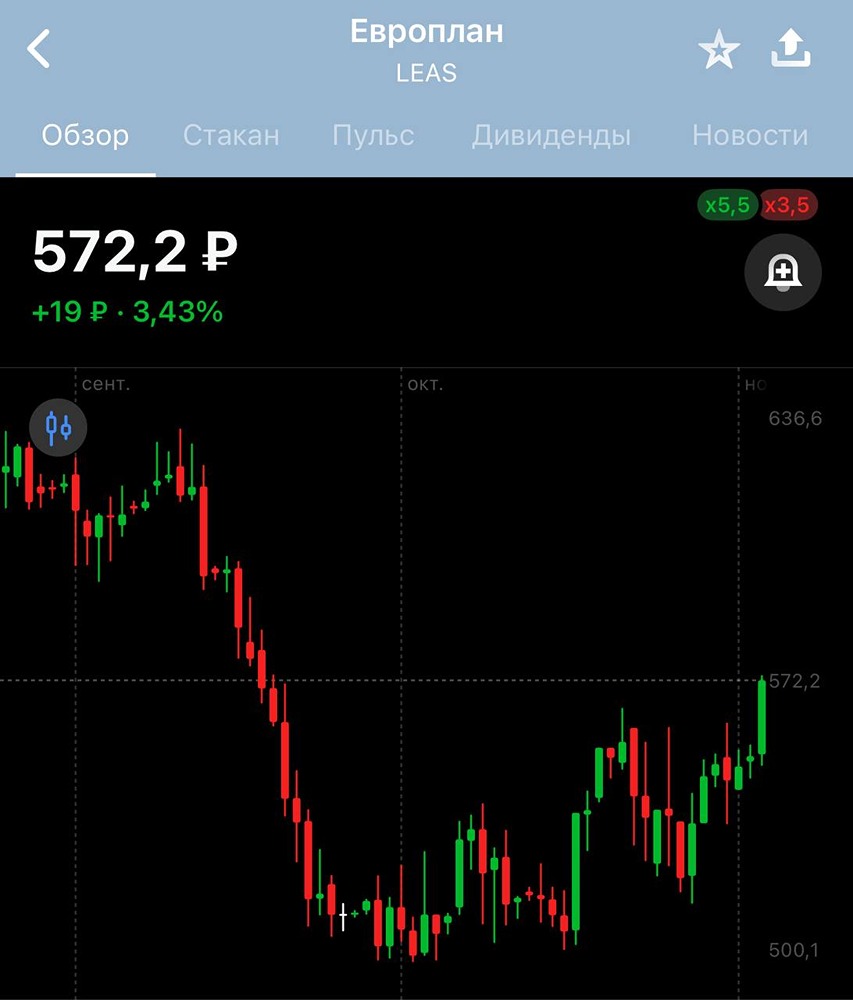
Task: Tap the x3,5 leverage badge
Action: click(789, 205)
